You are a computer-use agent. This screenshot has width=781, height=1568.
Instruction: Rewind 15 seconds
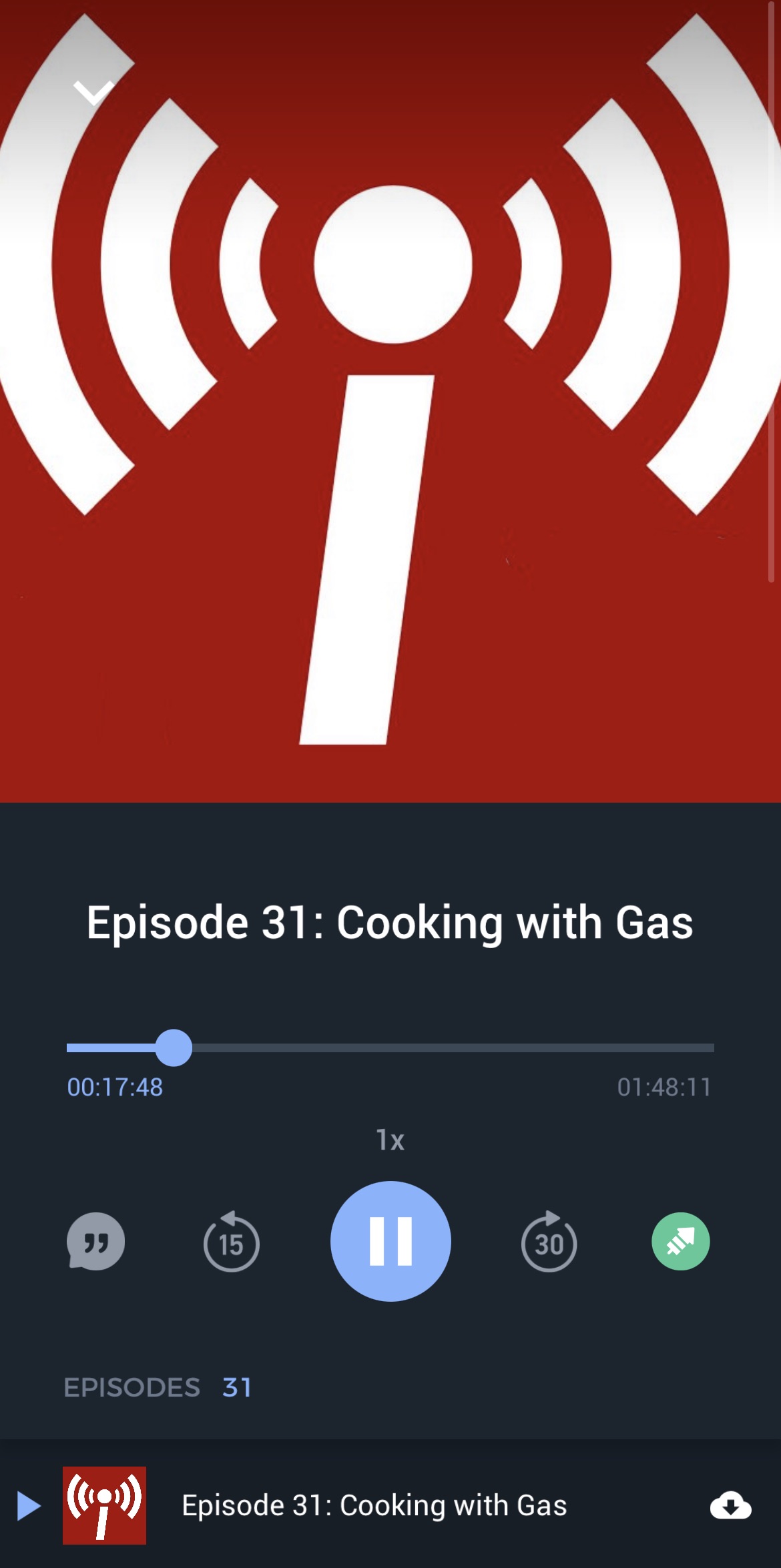pyautogui.click(x=231, y=1242)
